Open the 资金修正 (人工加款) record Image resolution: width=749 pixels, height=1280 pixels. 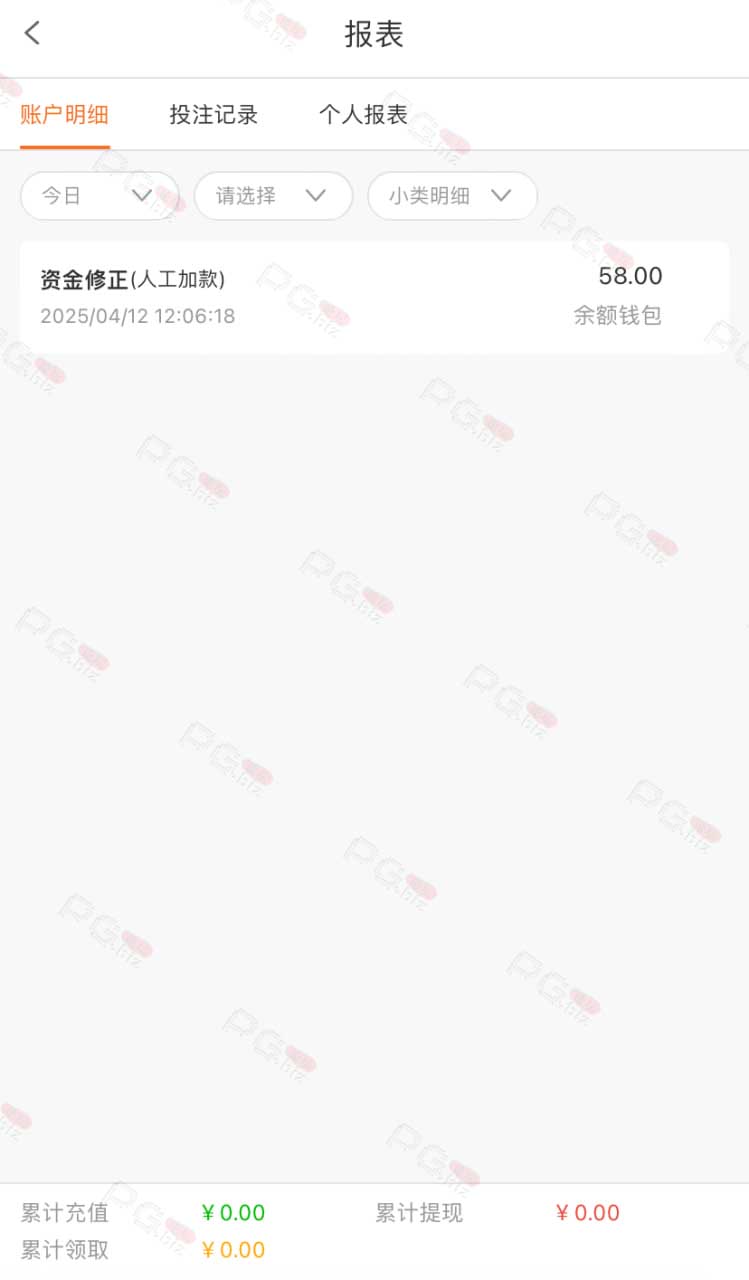click(374, 297)
